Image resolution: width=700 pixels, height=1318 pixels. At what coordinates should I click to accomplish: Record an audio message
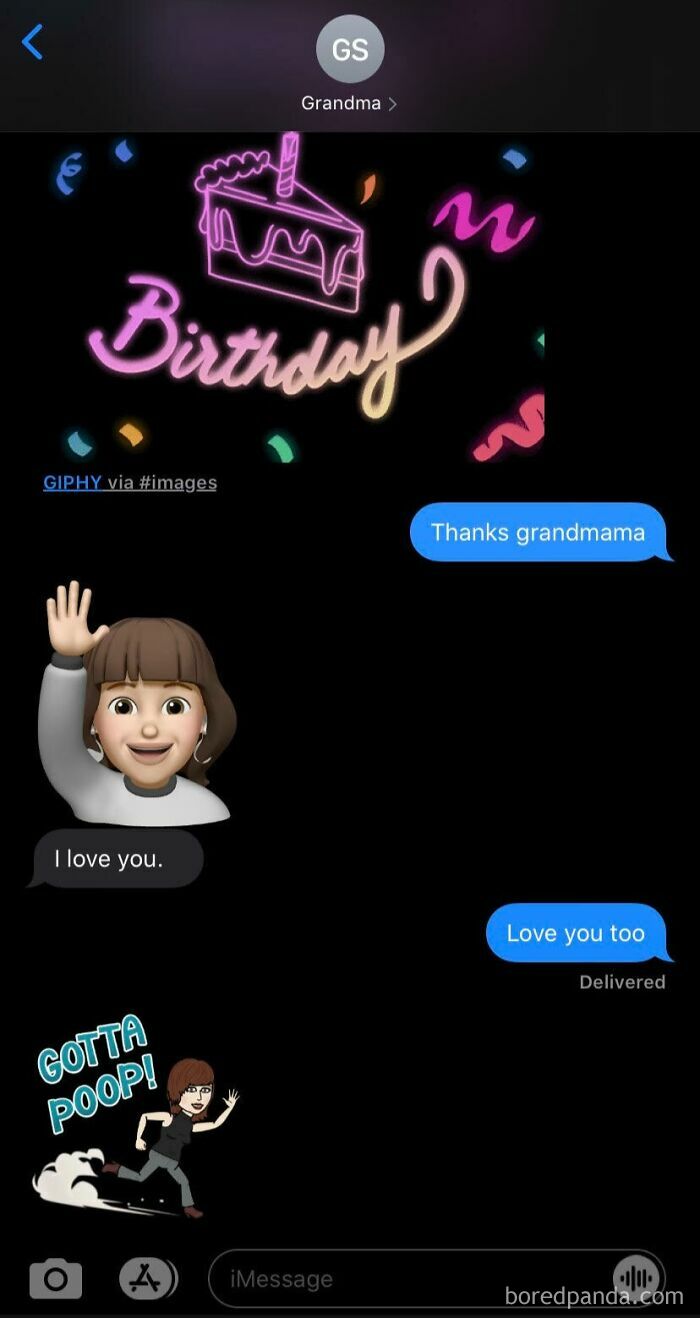[x=635, y=1278]
